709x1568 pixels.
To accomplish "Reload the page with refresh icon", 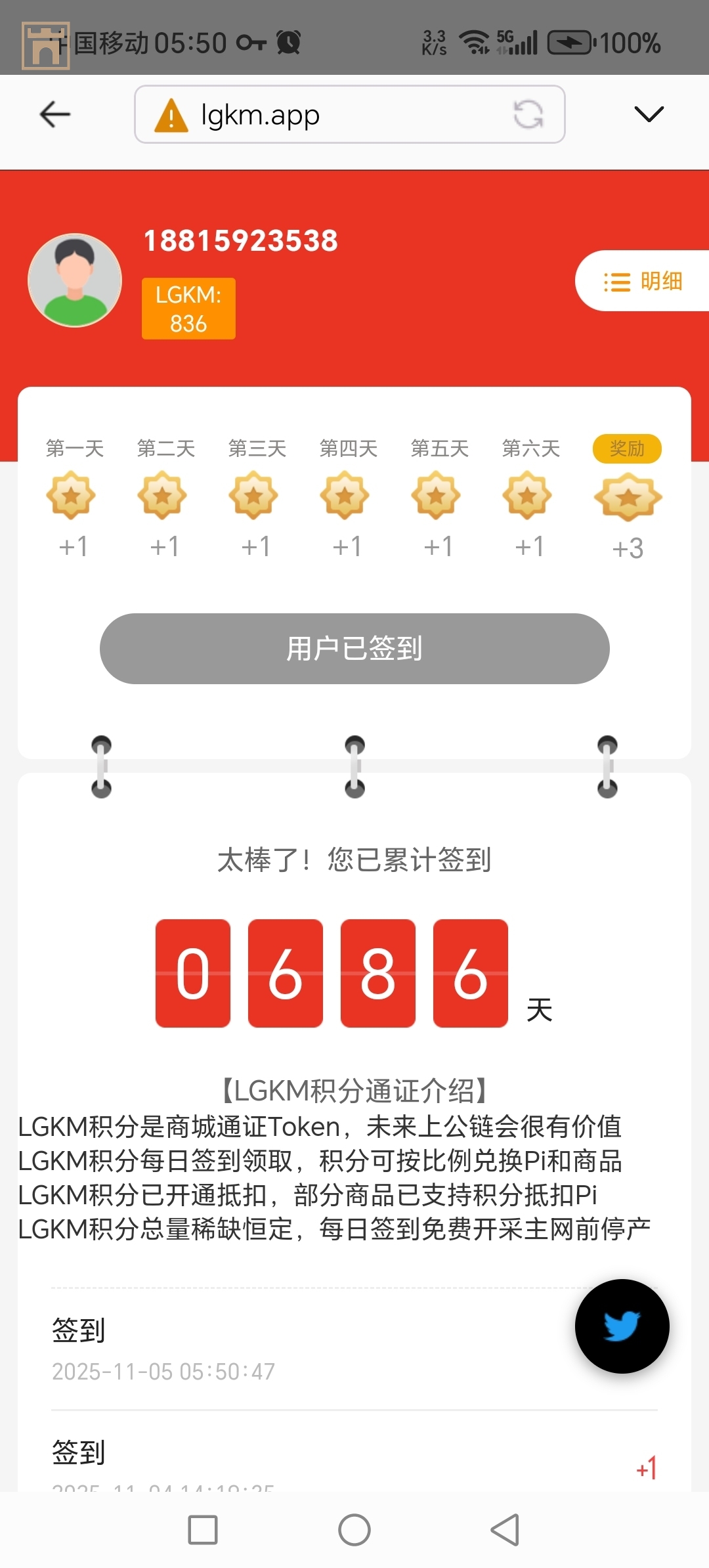I will [528, 115].
